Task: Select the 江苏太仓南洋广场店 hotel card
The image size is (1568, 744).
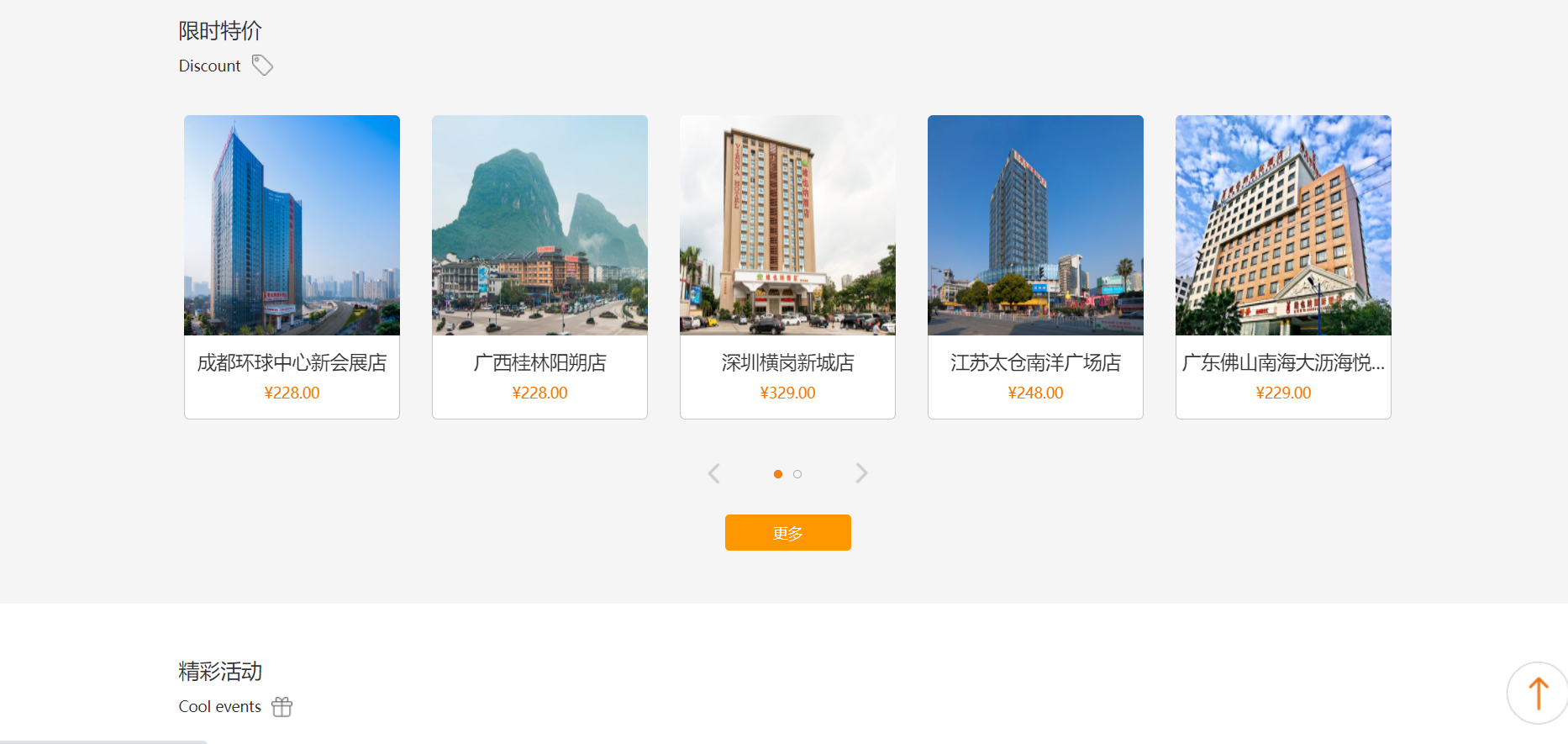Action: pos(1035,266)
